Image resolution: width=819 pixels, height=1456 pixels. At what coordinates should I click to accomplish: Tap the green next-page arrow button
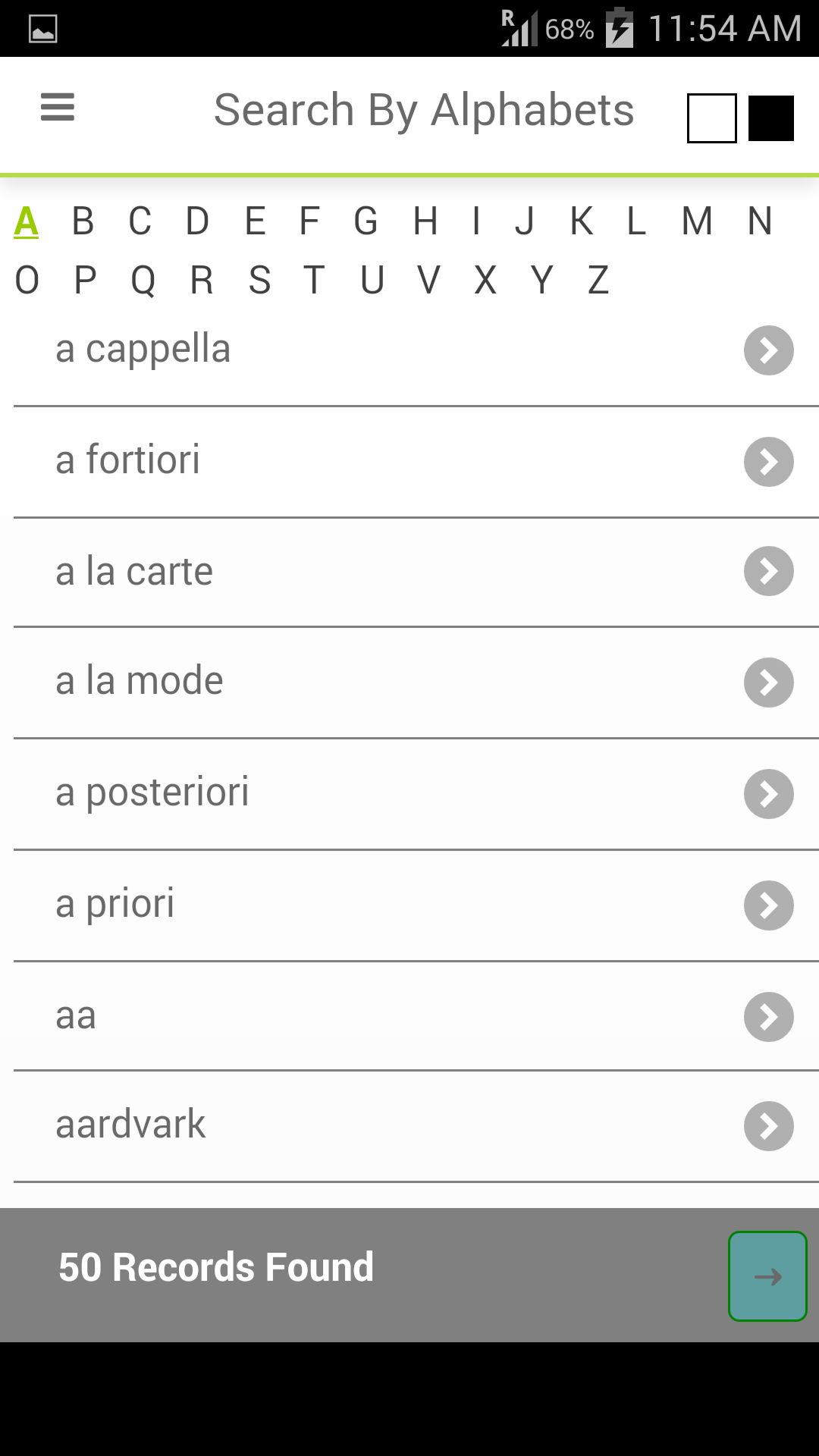tap(767, 1276)
